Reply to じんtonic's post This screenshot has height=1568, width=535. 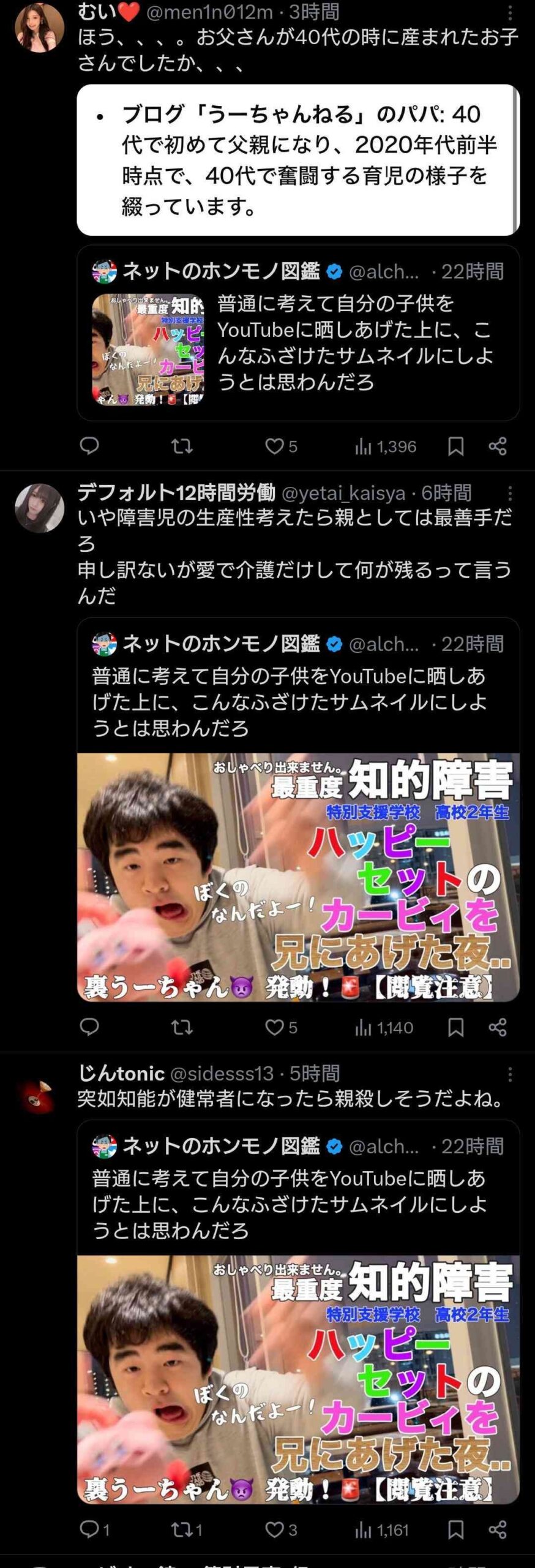[89, 1529]
